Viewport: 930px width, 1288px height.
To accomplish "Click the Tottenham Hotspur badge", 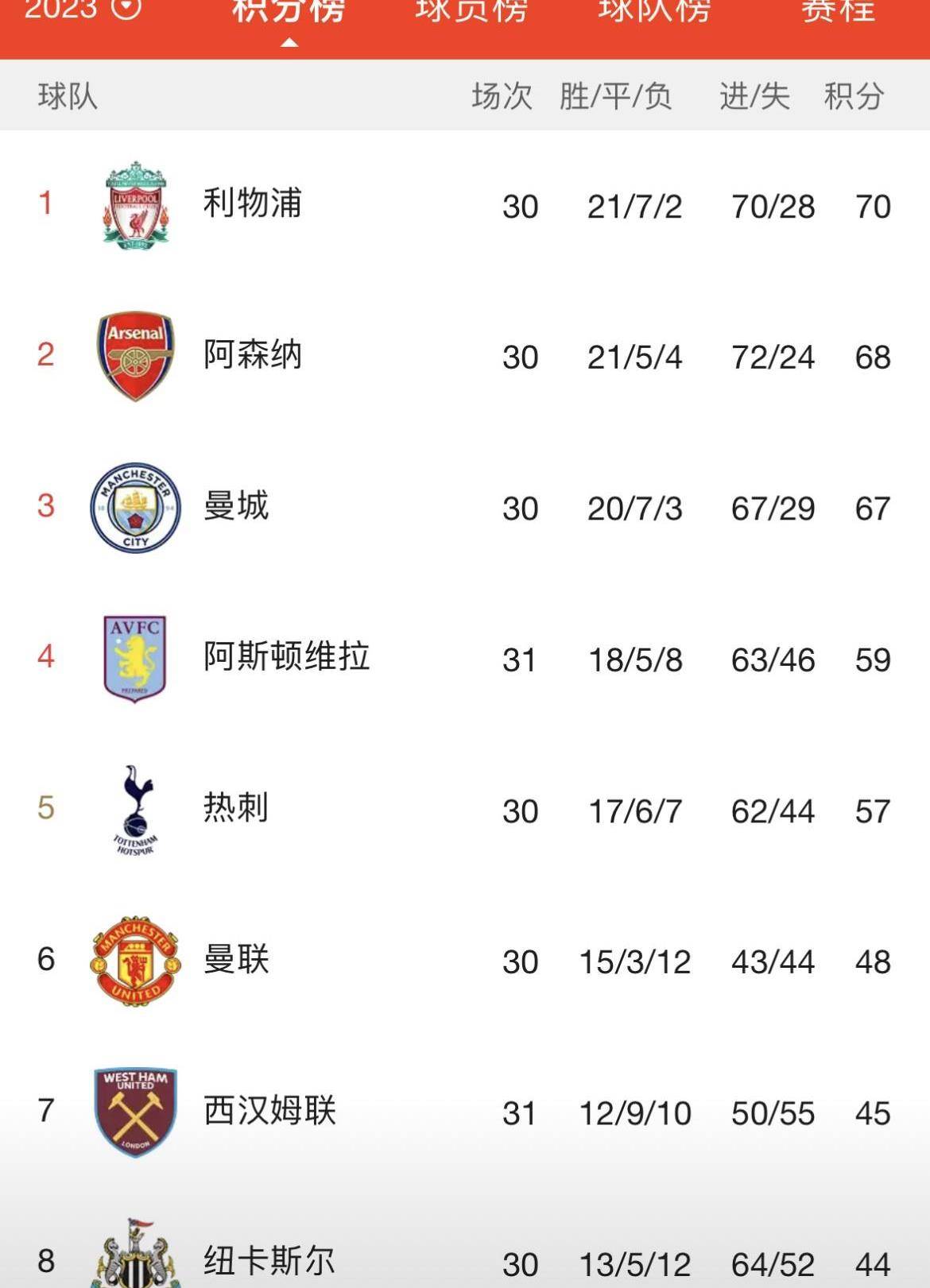I will 135,810.
